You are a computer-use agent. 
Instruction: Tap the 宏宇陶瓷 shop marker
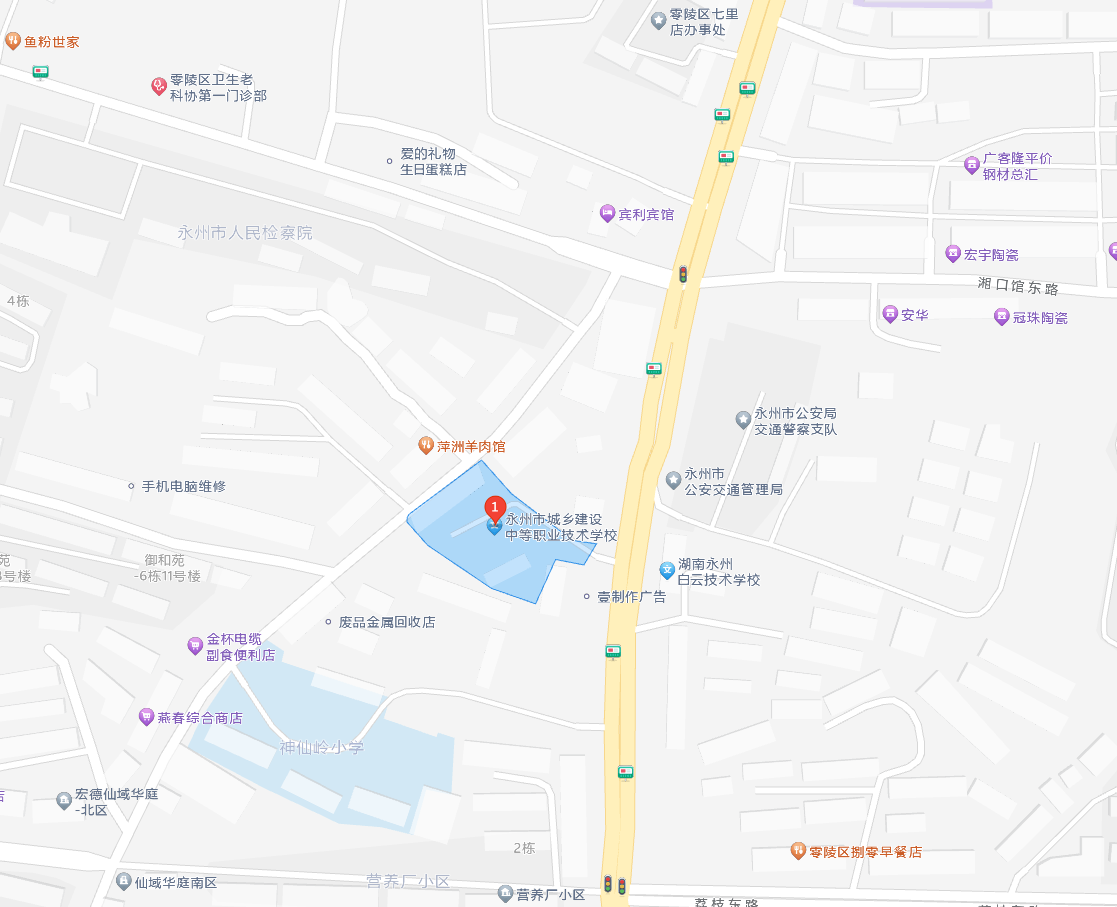(953, 254)
